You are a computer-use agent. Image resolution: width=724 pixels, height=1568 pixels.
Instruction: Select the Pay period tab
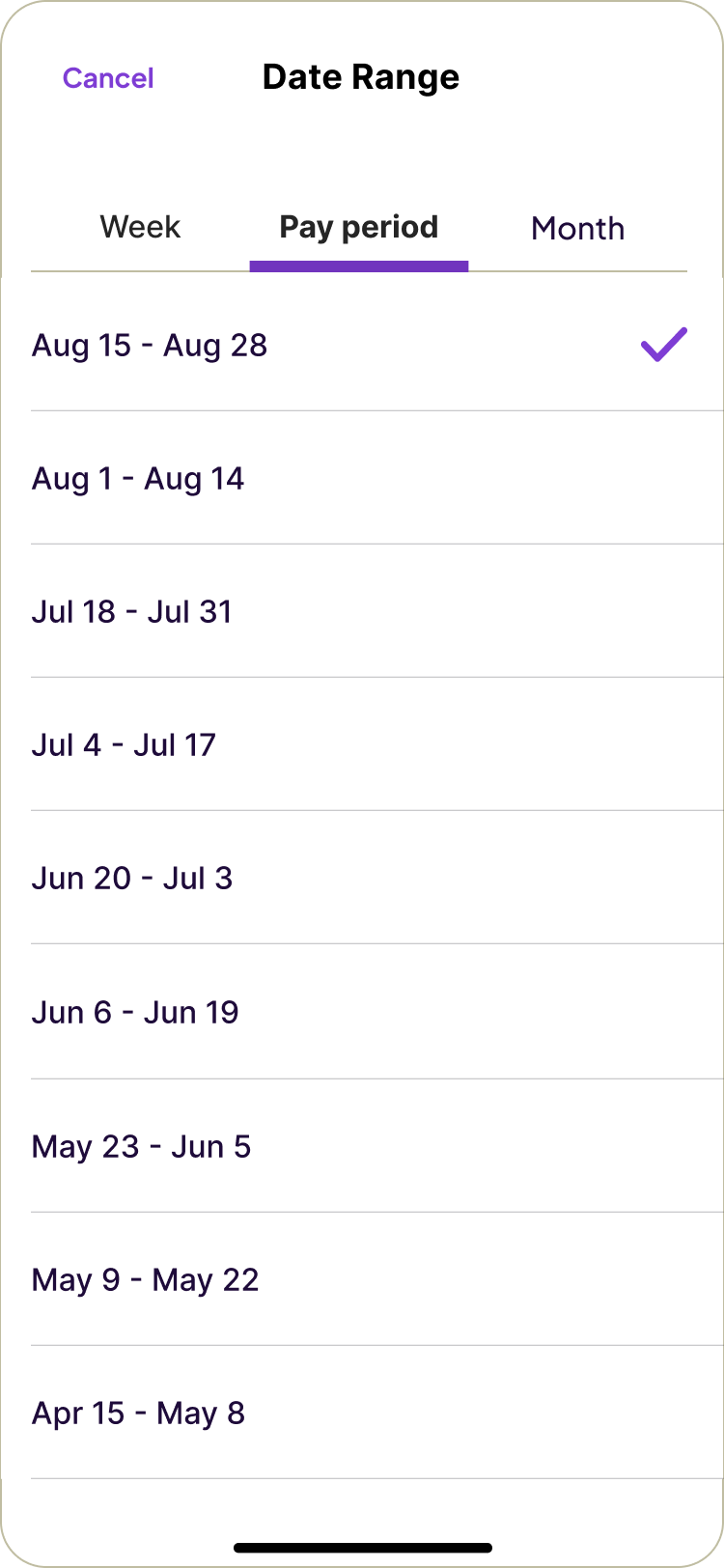[359, 228]
